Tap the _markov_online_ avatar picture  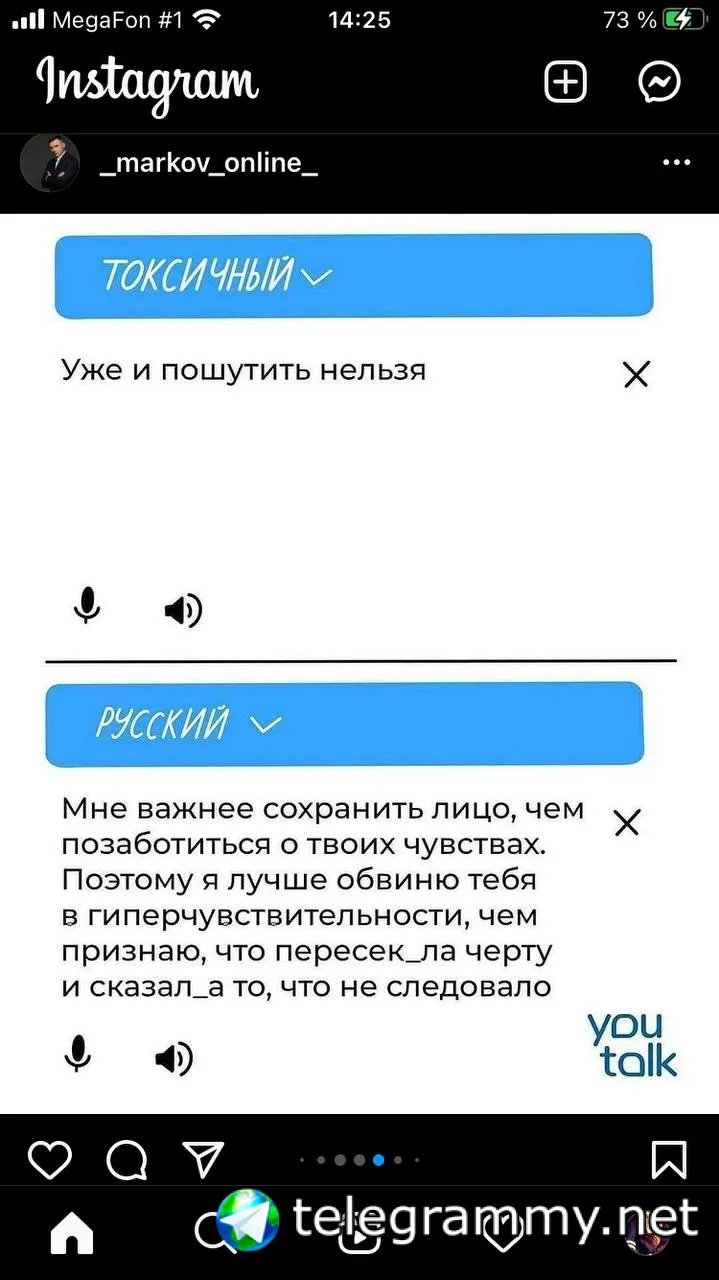pos(50,162)
